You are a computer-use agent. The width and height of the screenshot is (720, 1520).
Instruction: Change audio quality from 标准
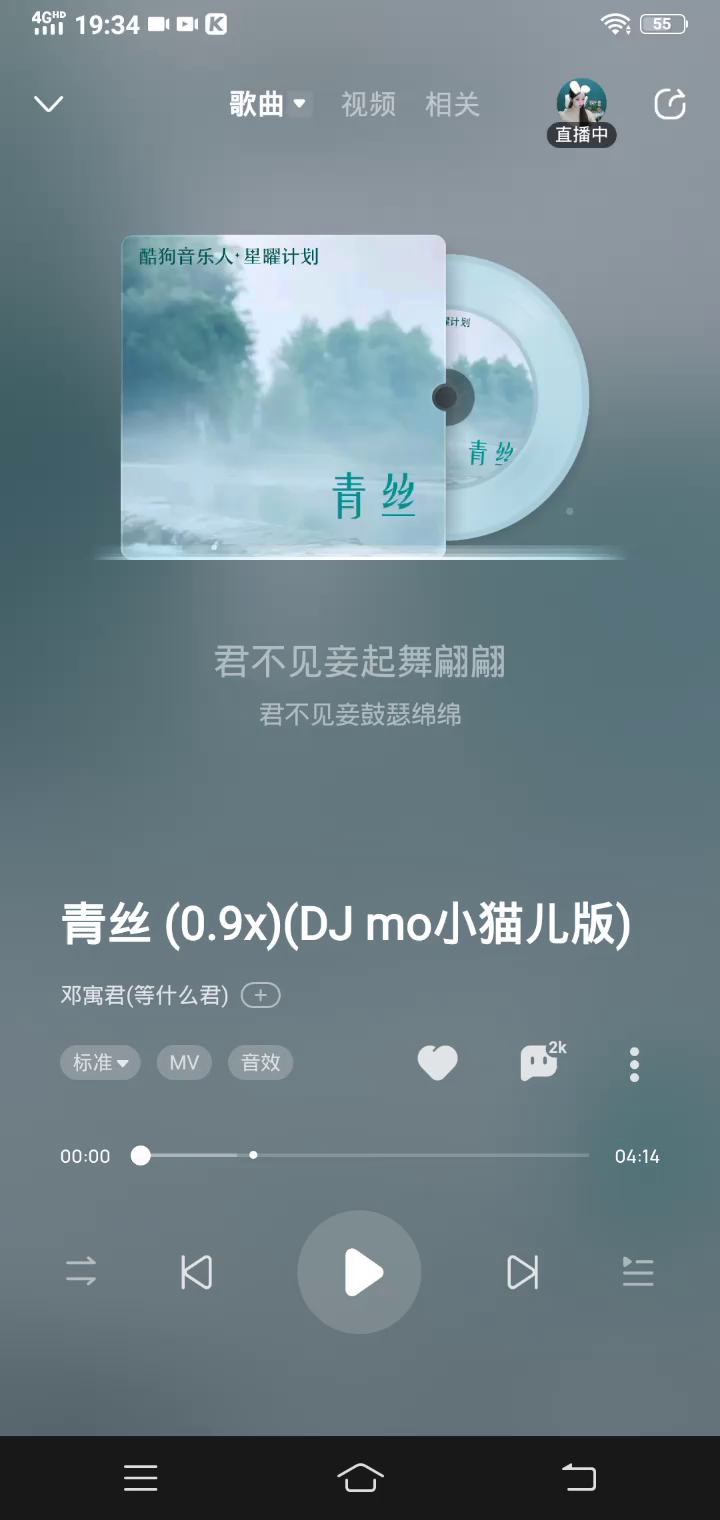pos(100,1062)
